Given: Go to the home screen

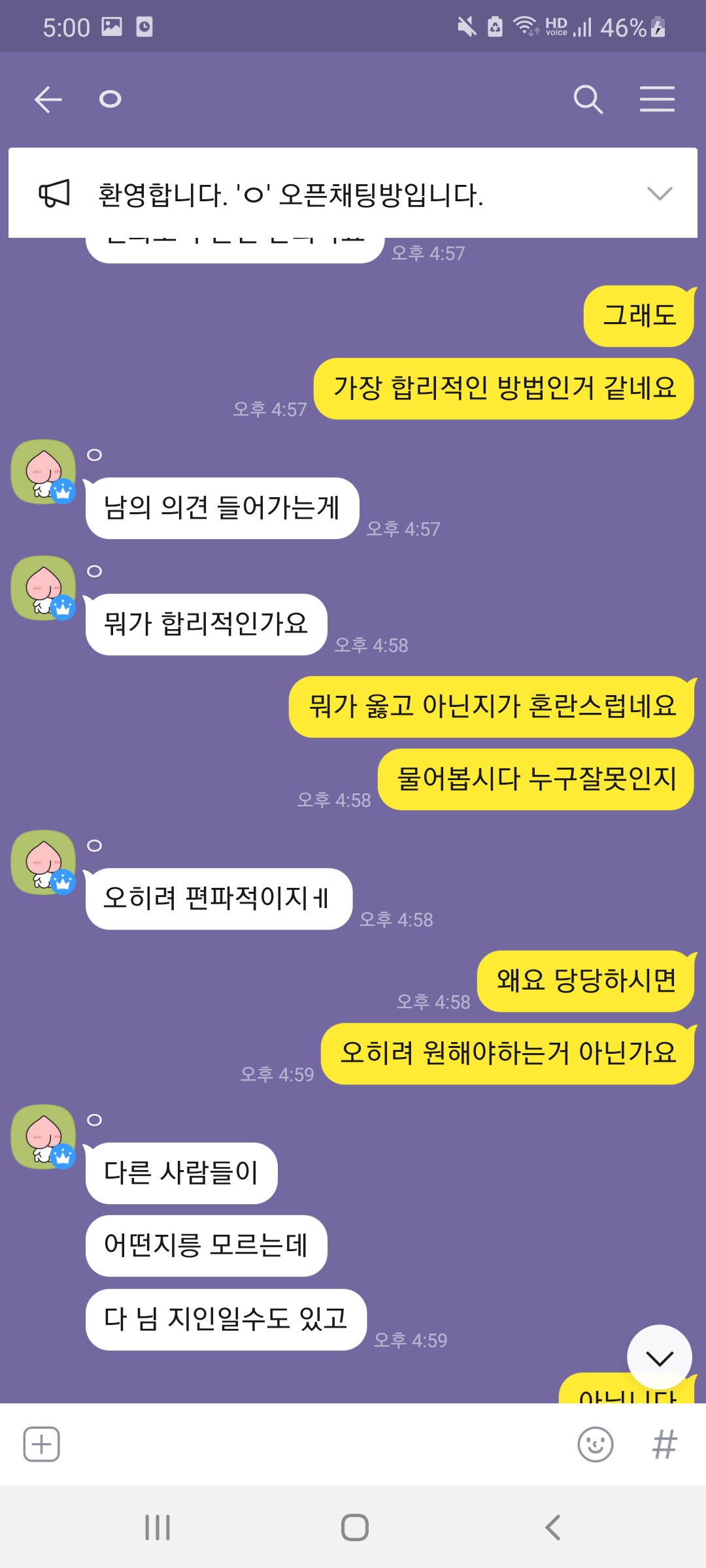Looking at the screenshot, I should click(354, 1527).
